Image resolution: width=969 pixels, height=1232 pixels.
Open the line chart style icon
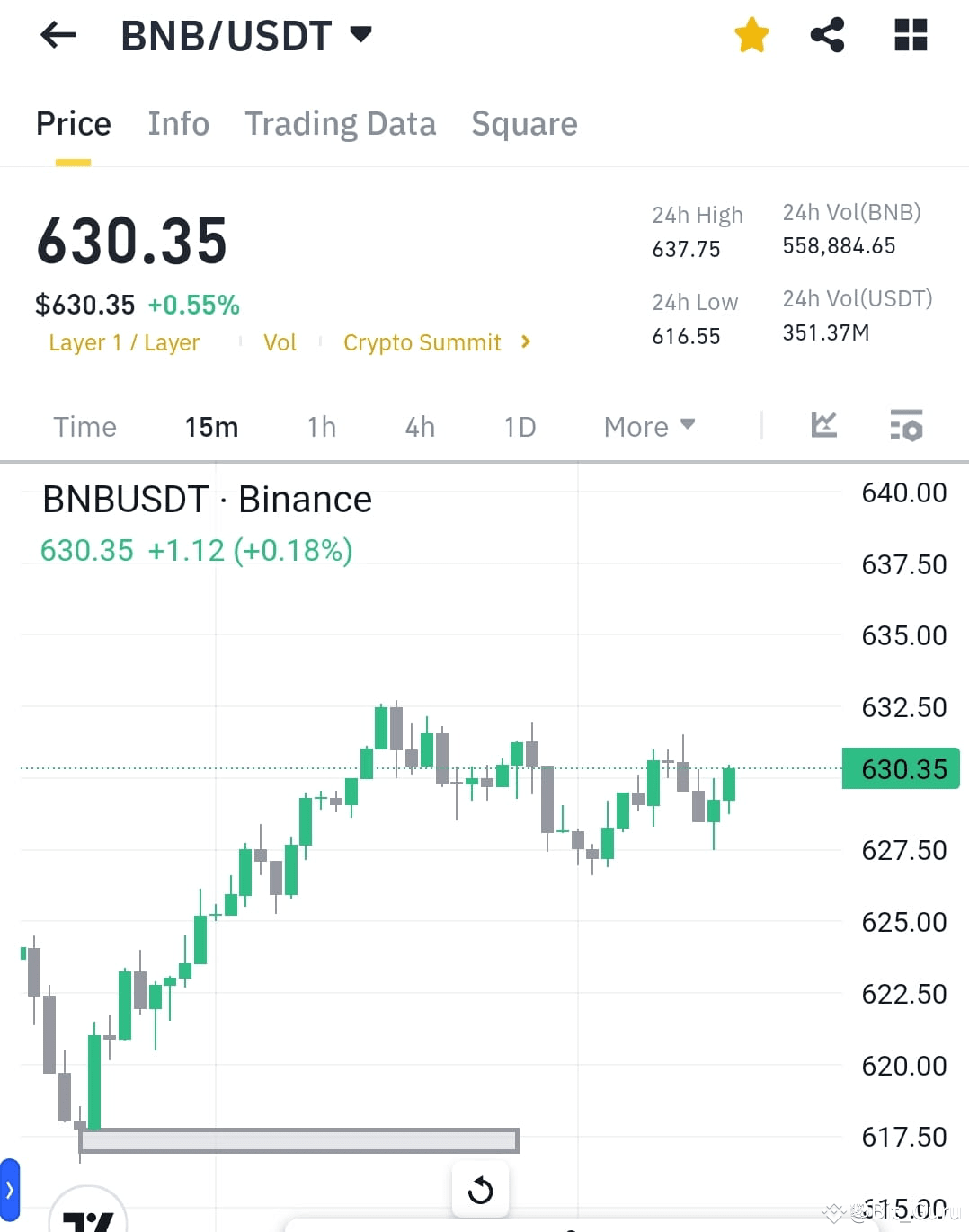[822, 426]
